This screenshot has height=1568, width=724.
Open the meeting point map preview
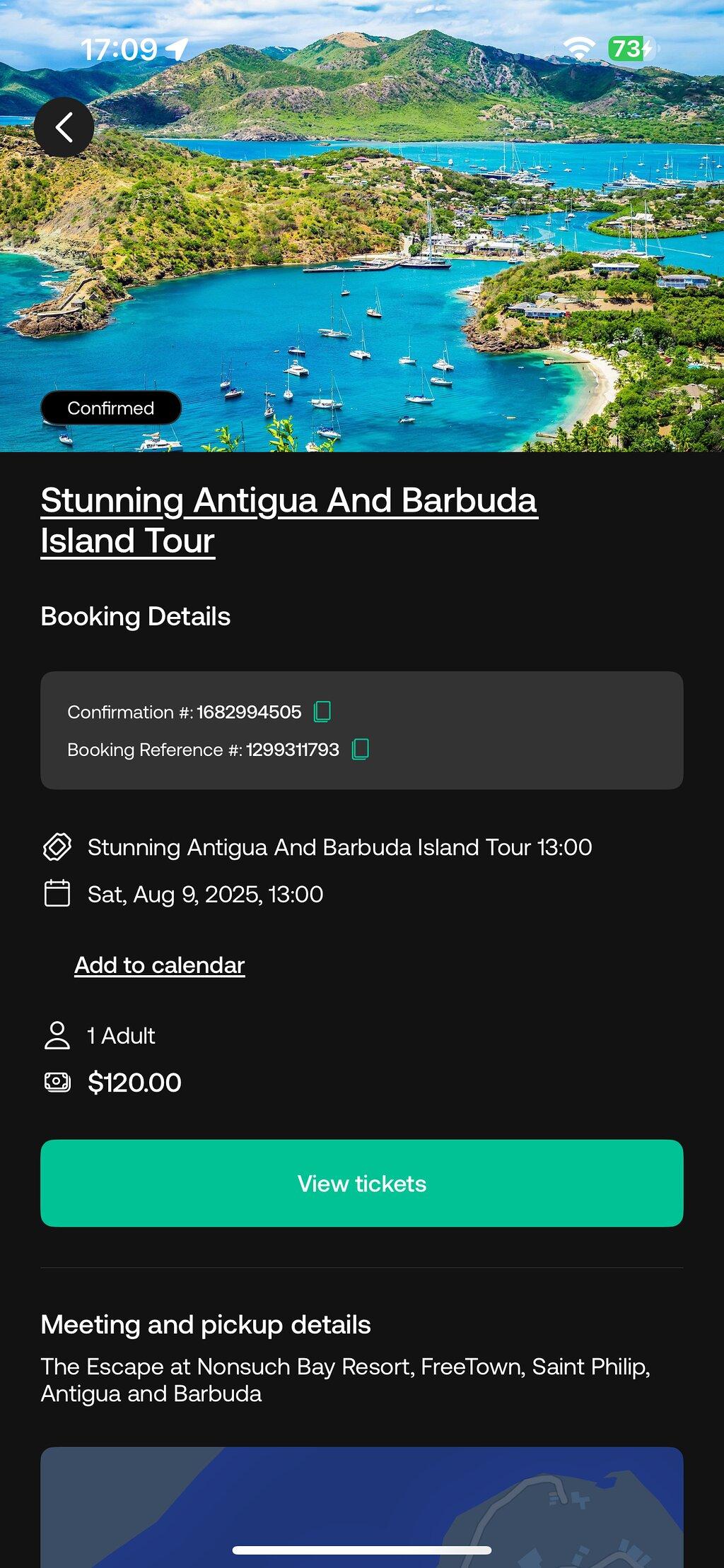362,1507
